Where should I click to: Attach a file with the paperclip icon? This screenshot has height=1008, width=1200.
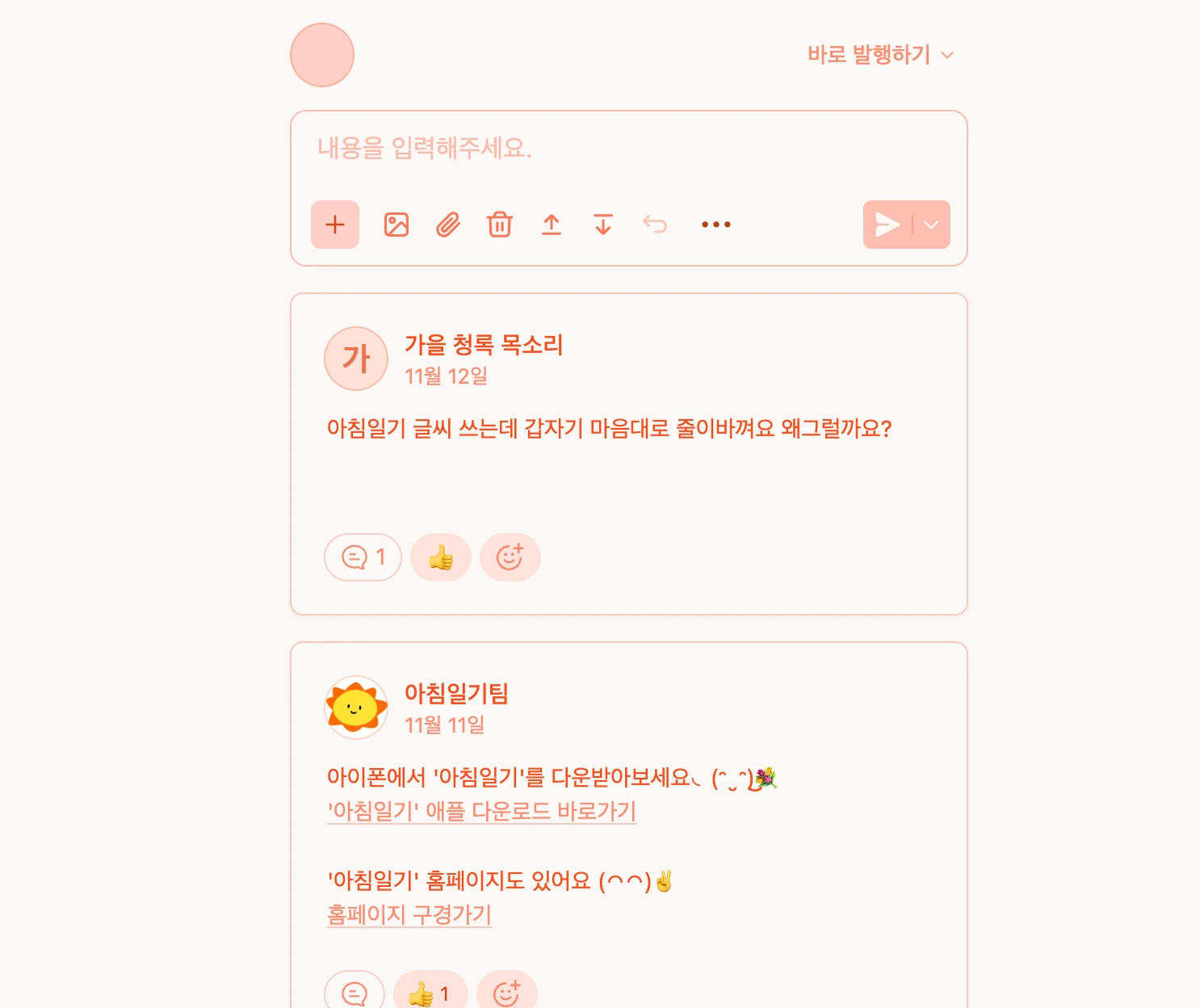click(x=448, y=225)
